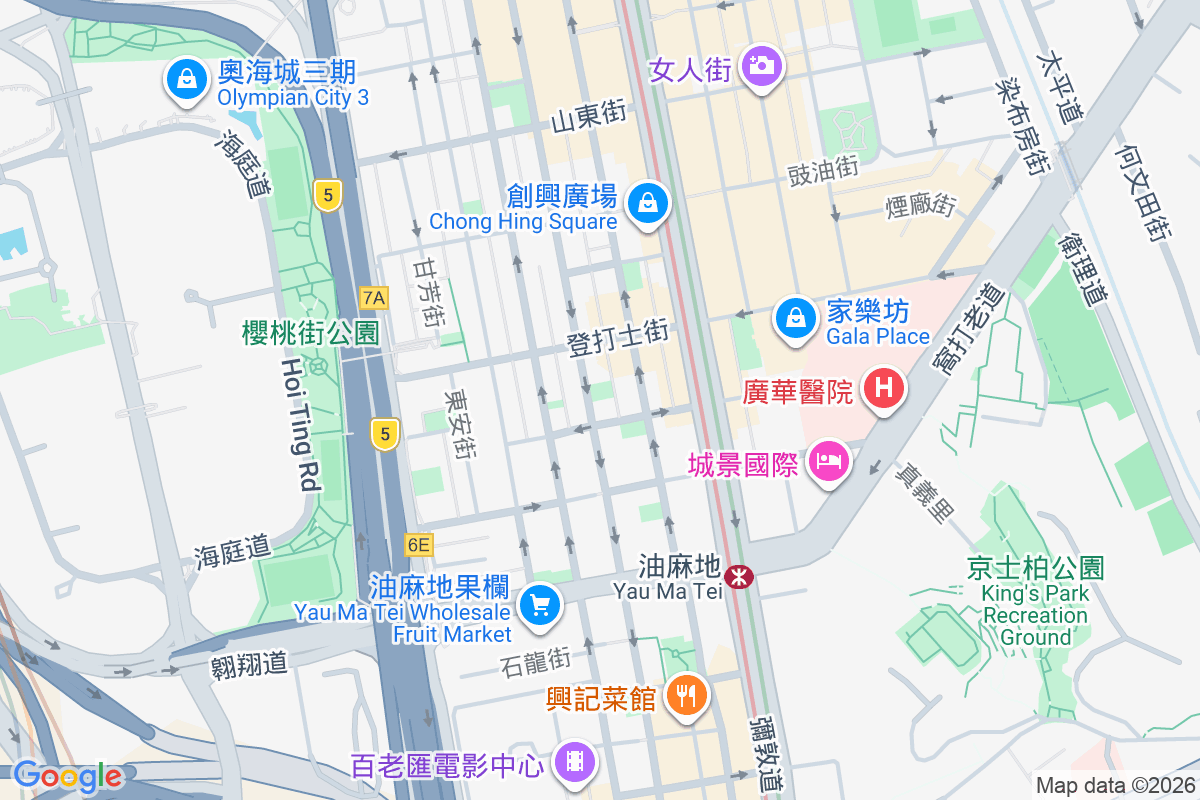Select the 廣華醫院 hospital marker
Image resolution: width=1200 pixels, height=800 pixels.
click(883, 388)
